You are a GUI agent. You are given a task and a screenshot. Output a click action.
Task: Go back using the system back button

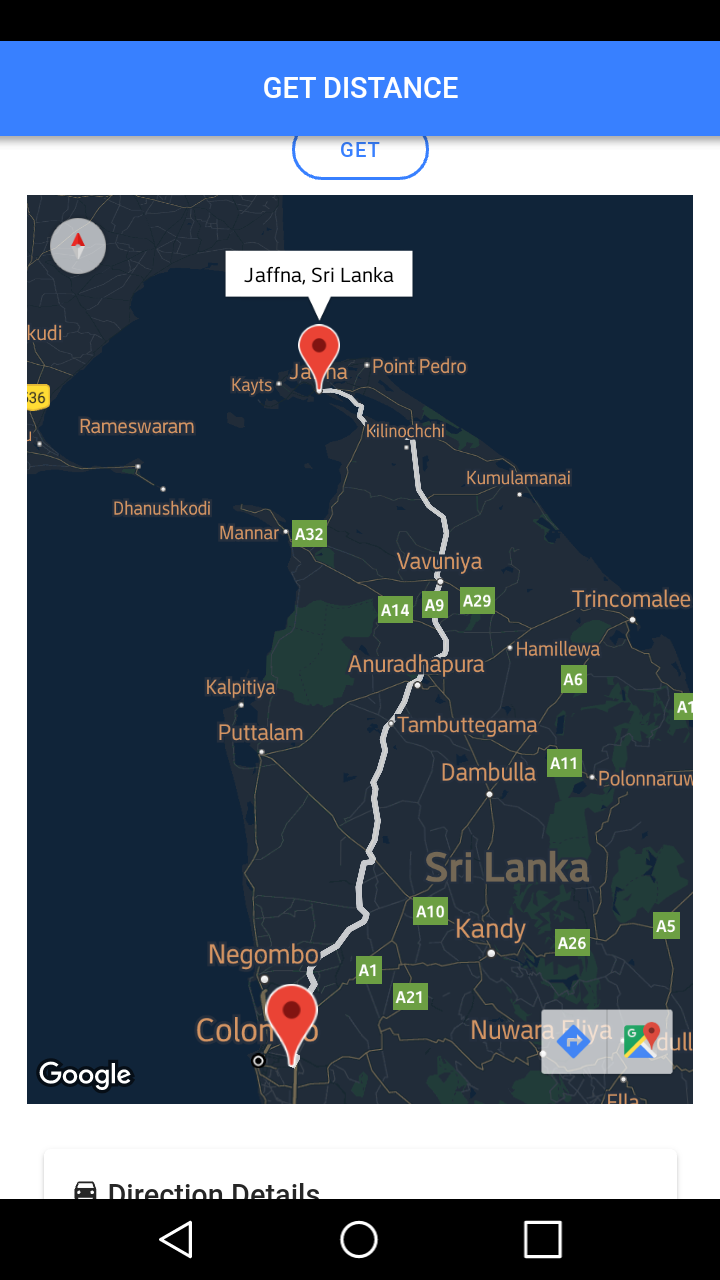tap(176, 1240)
